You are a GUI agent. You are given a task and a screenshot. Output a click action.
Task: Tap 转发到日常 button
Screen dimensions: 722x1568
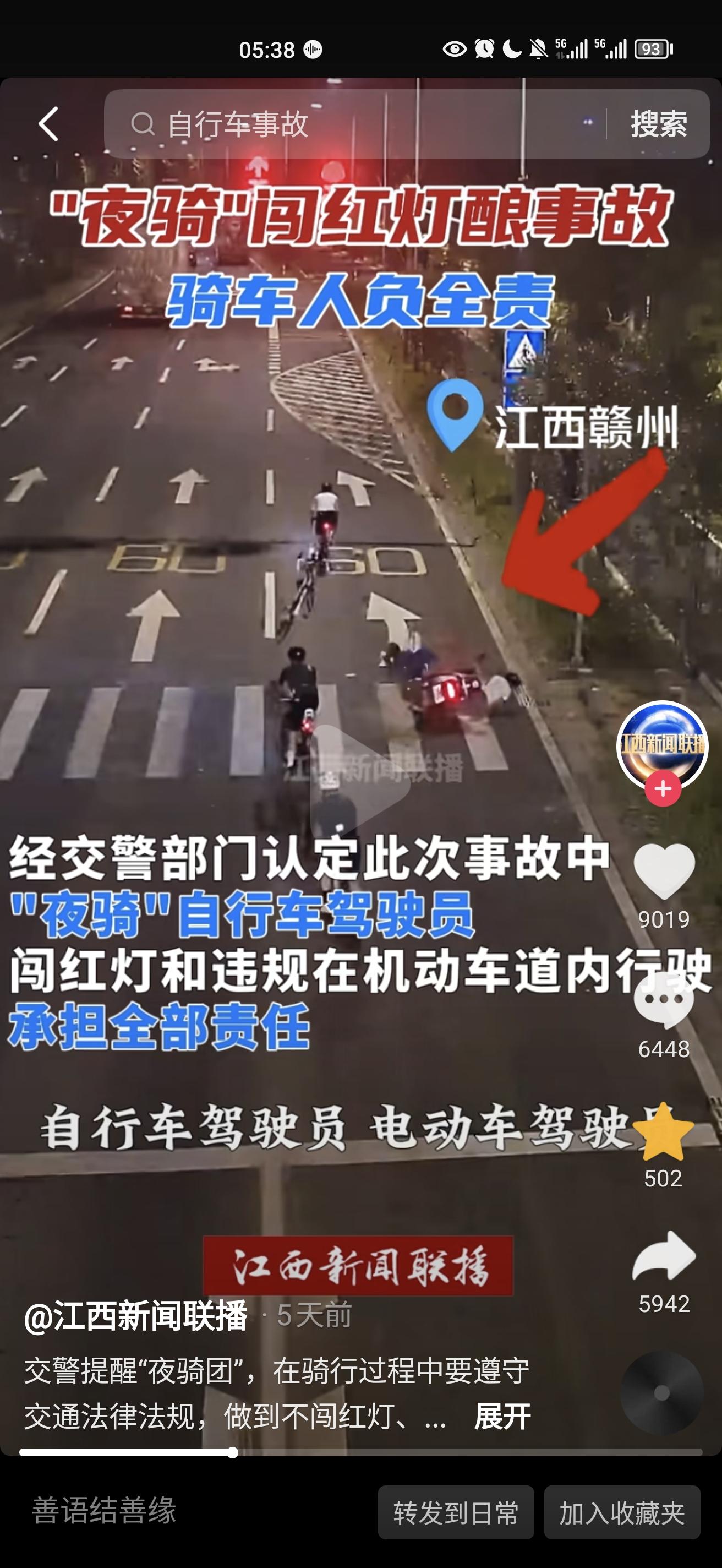coord(456,1512)
